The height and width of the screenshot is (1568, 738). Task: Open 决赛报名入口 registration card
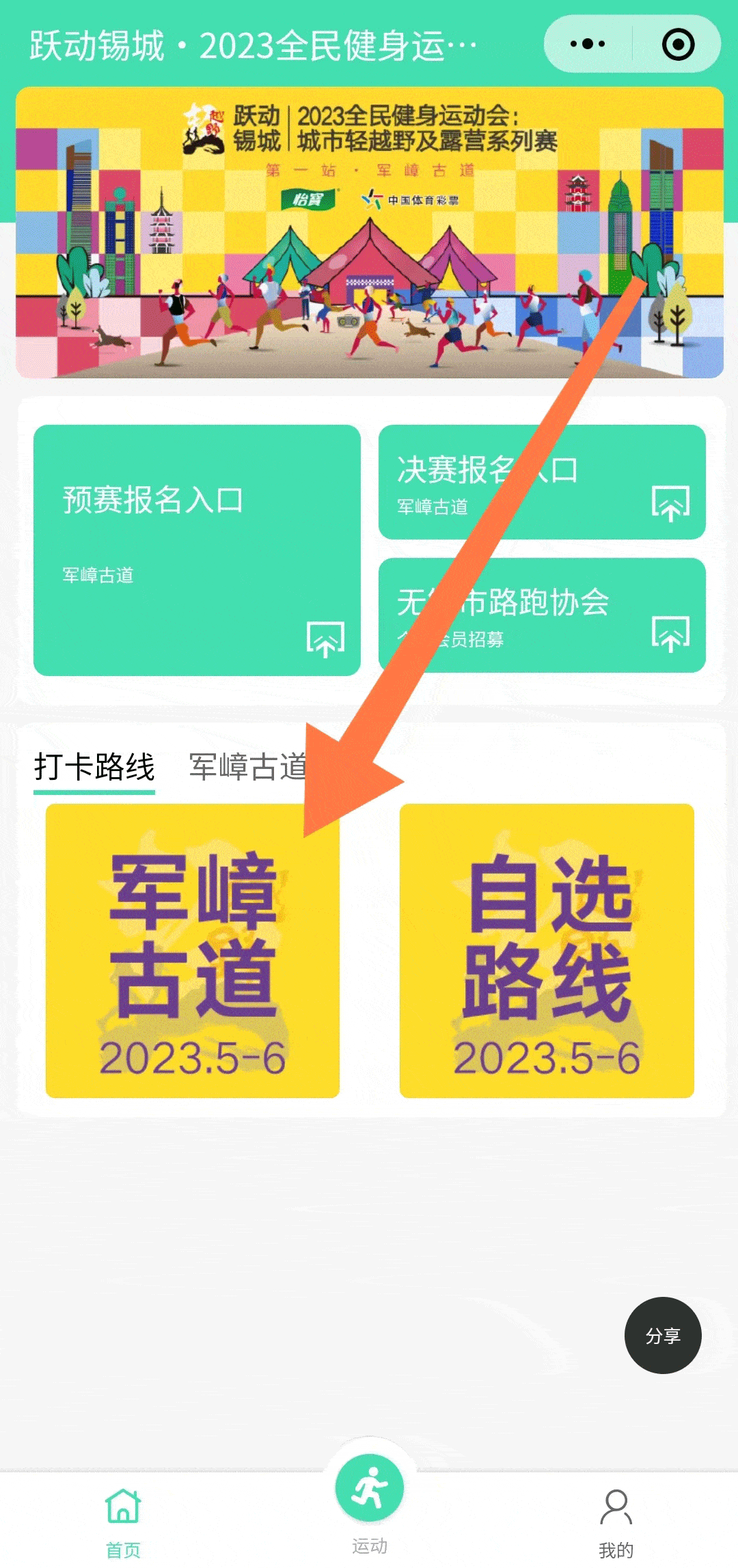[541, 481]
